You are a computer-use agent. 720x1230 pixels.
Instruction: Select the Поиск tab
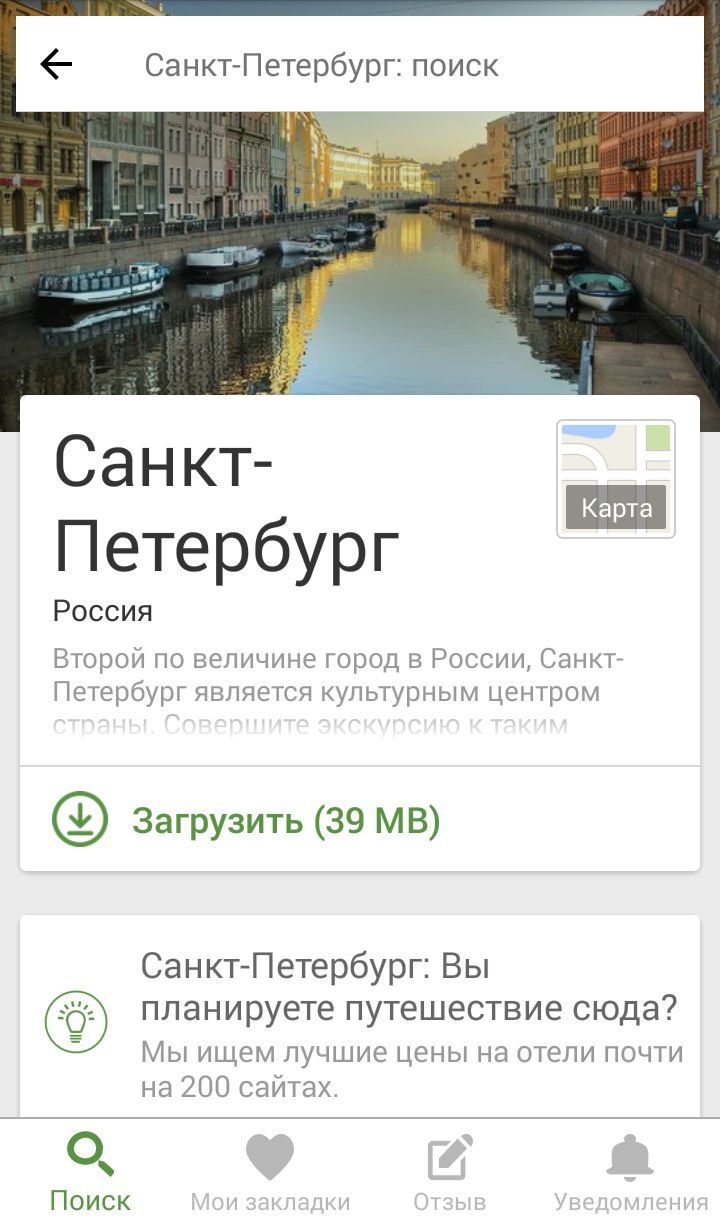point(90,1175)
